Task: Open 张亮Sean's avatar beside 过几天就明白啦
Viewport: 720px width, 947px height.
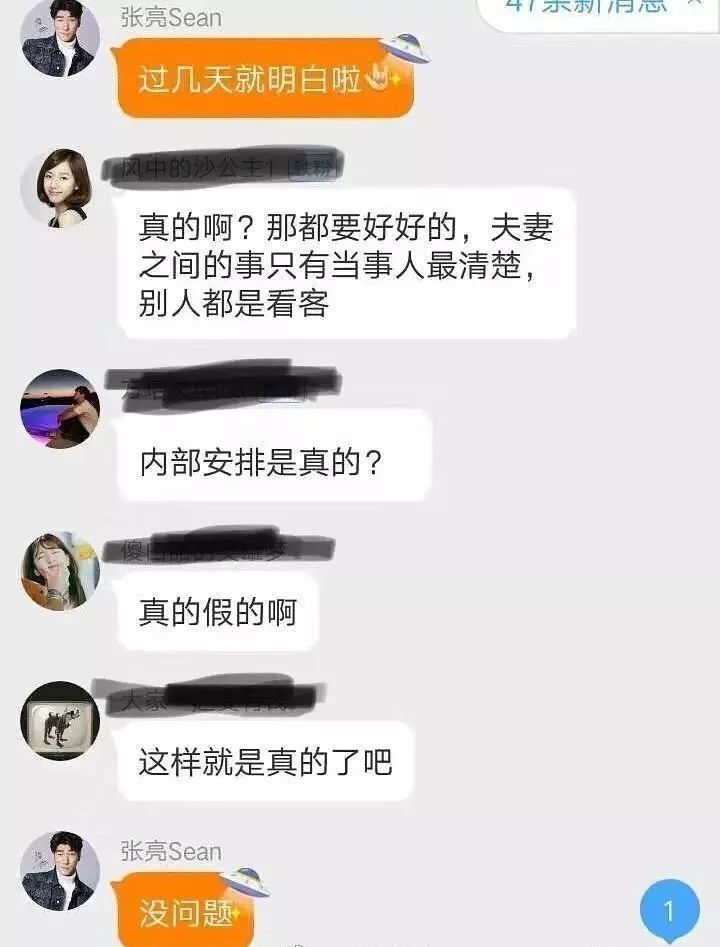Action: (x=60, y=38)
